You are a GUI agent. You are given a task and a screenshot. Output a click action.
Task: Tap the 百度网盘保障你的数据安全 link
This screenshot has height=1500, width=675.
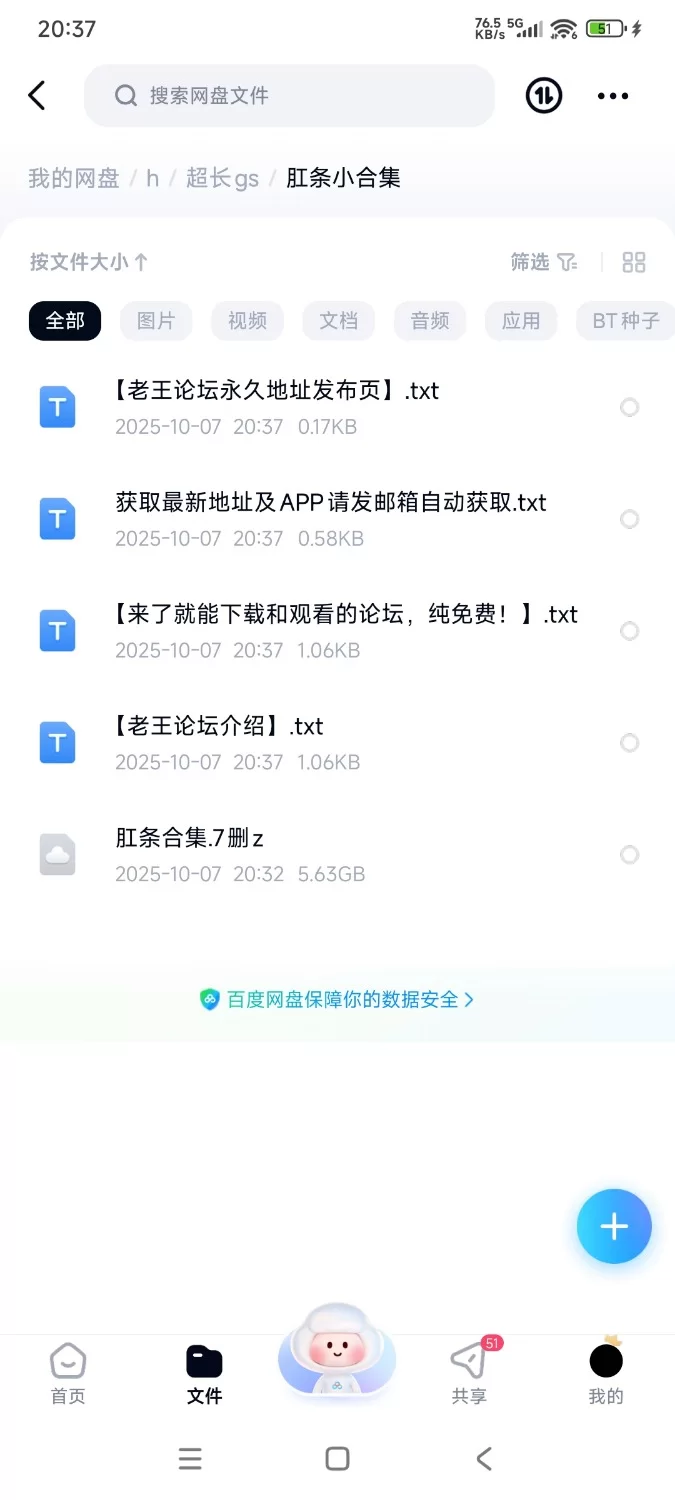point(337,999)
